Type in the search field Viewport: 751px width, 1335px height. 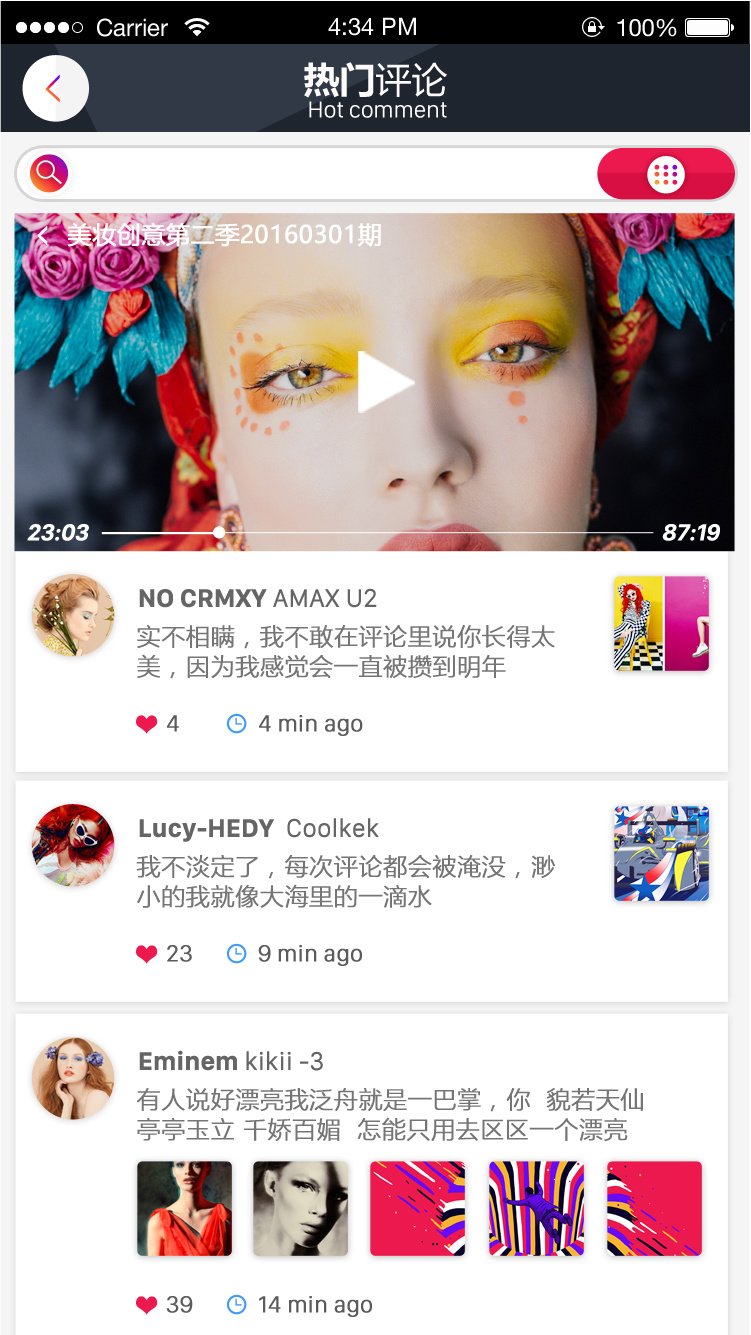[330, 174]
